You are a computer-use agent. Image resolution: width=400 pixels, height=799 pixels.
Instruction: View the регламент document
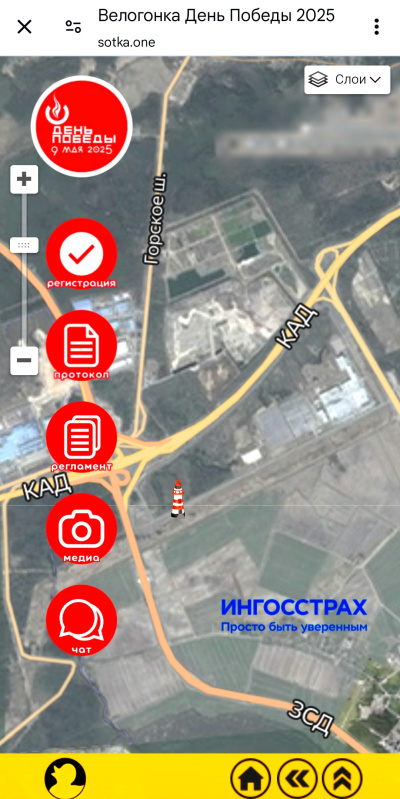82,437
